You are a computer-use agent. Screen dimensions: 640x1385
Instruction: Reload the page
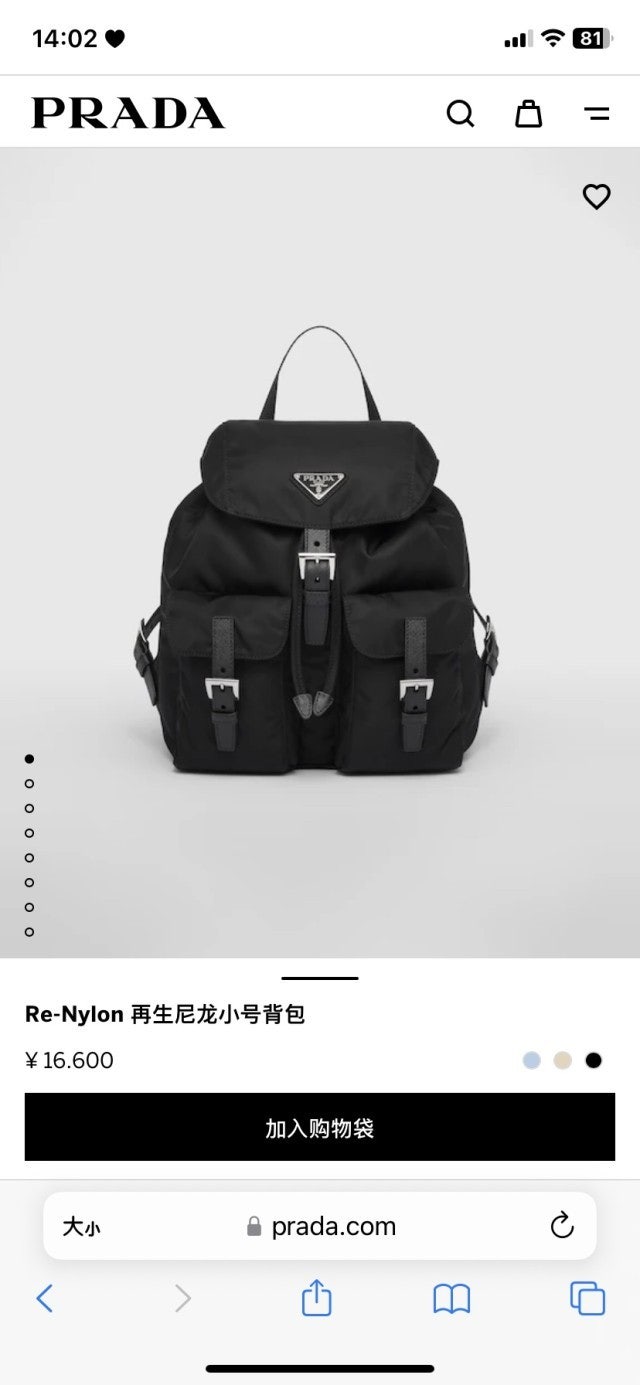tap(562, 1225)
